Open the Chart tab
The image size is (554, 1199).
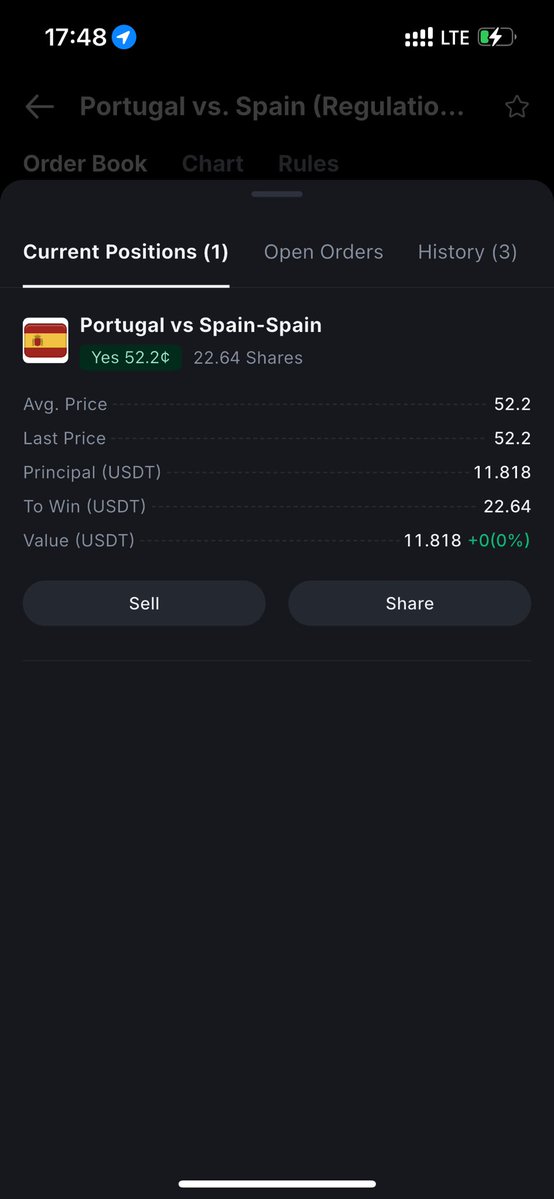[213, 164]
